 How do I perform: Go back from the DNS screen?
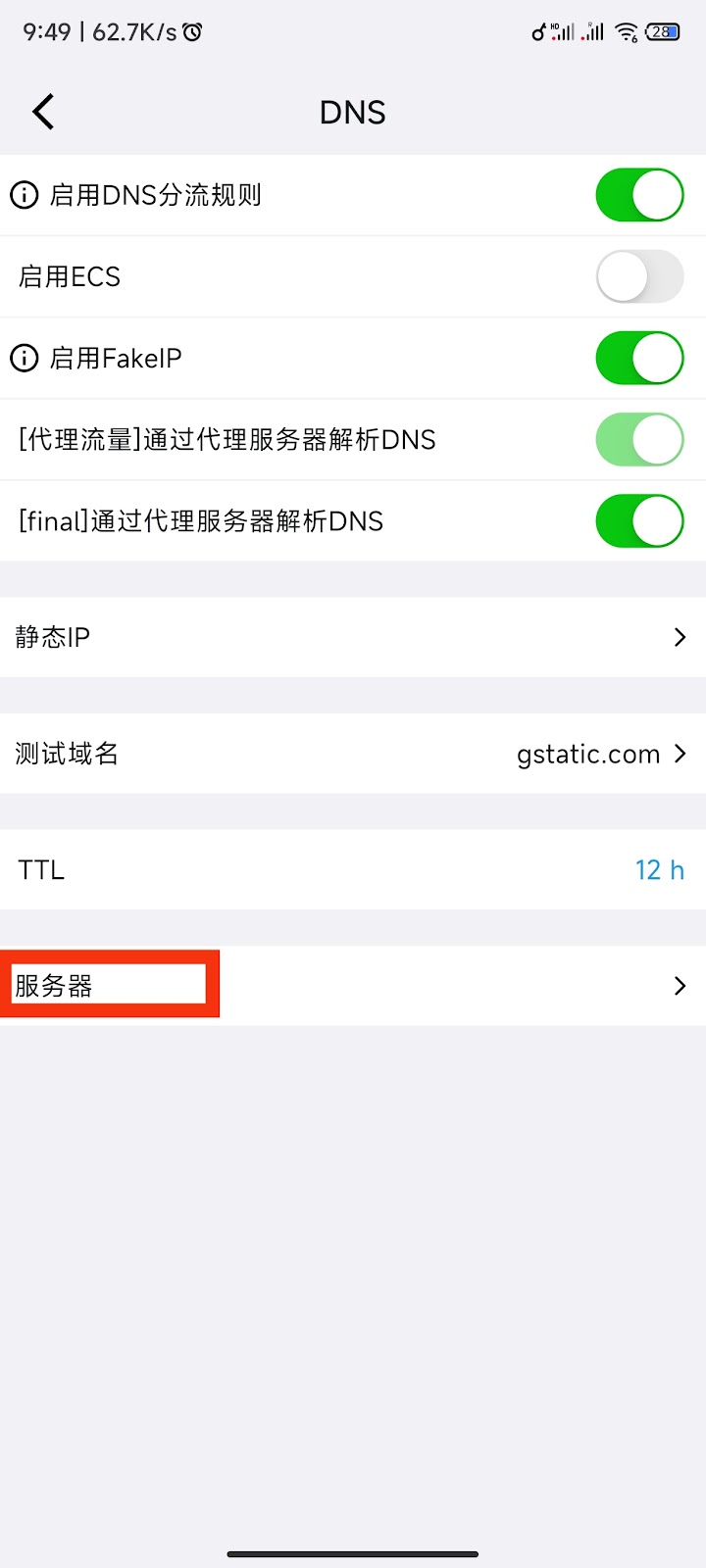coord(43,112)
